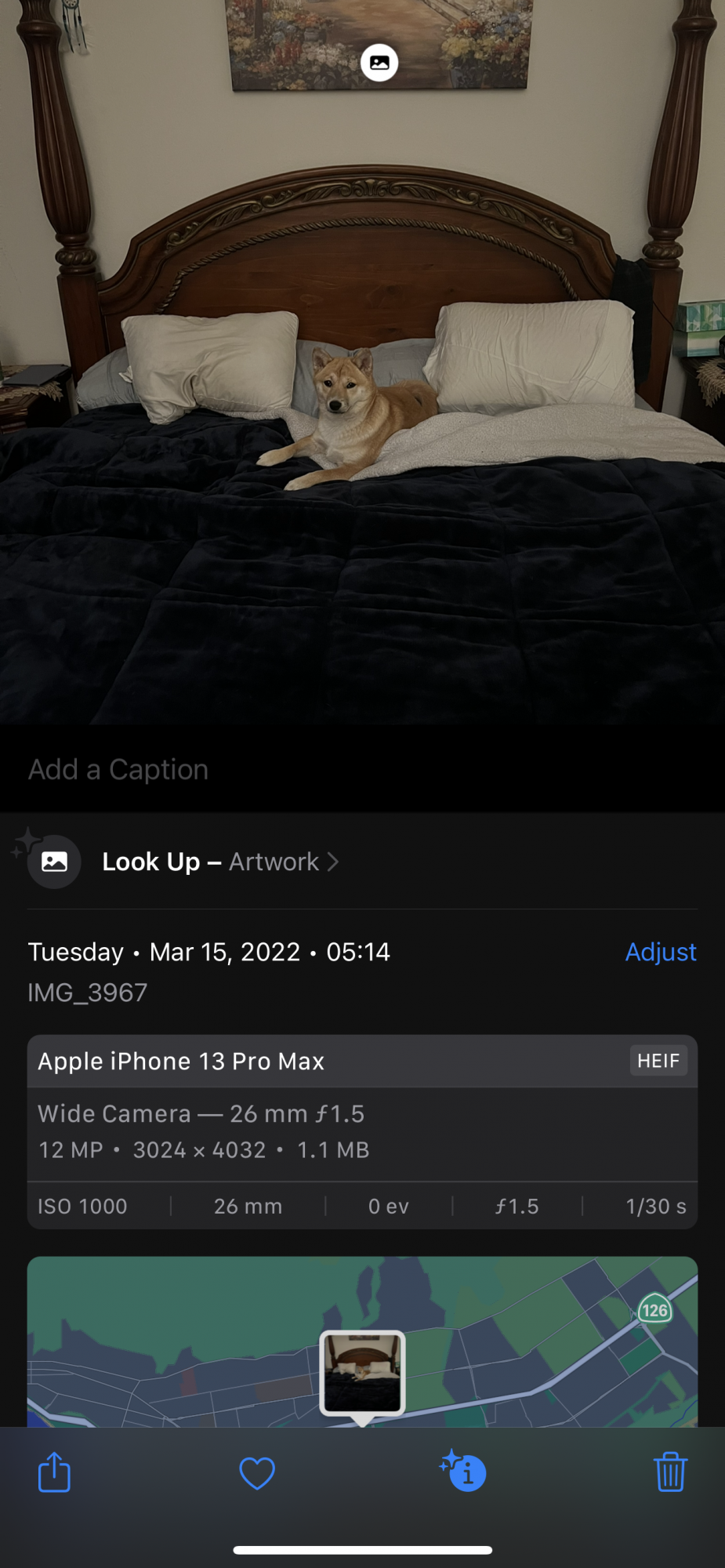
Task: Add a caption to this photo
Action: pos(118,770)
